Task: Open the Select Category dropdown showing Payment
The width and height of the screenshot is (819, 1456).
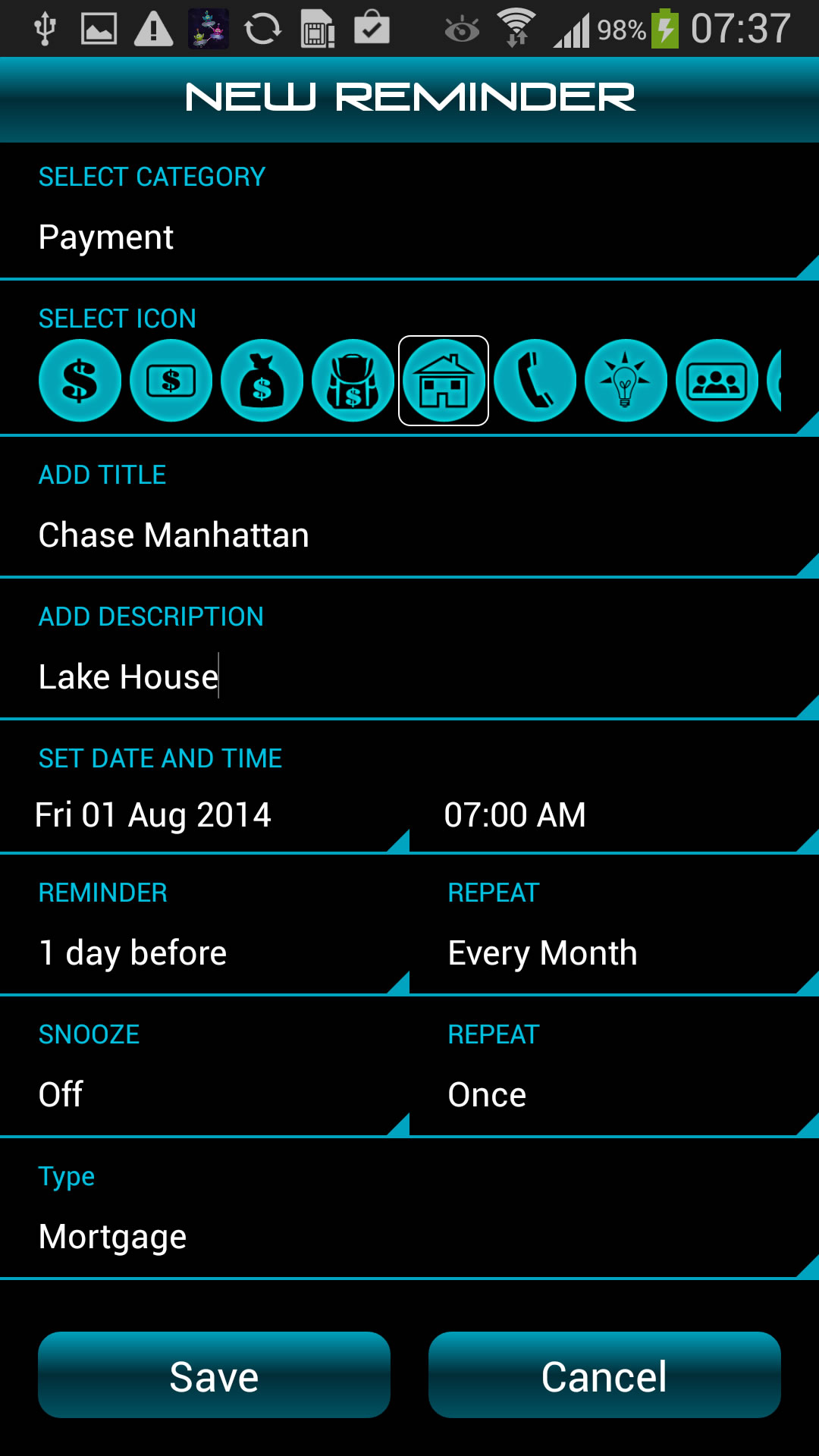Action: tap(409, 237)
